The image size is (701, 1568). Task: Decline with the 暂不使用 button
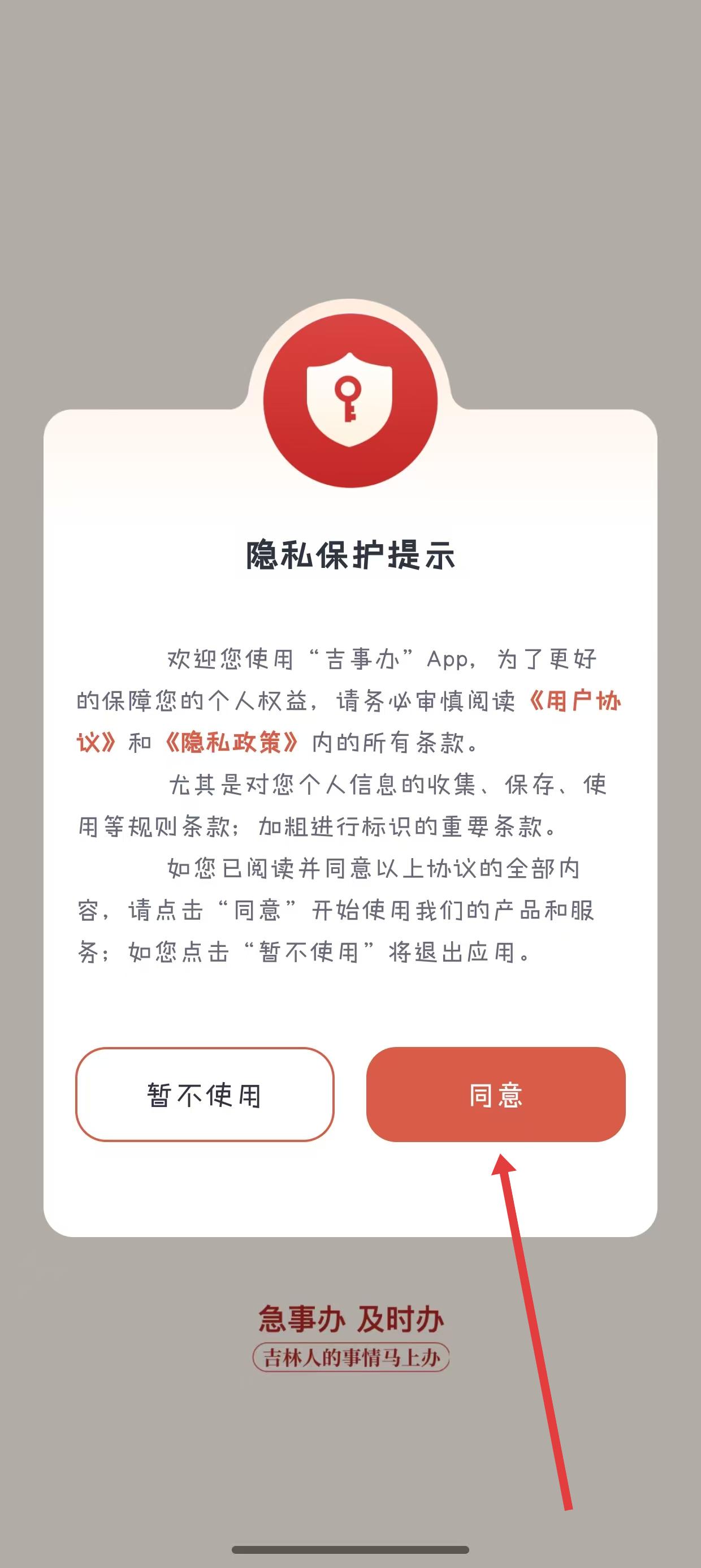tap(205, 1095)
